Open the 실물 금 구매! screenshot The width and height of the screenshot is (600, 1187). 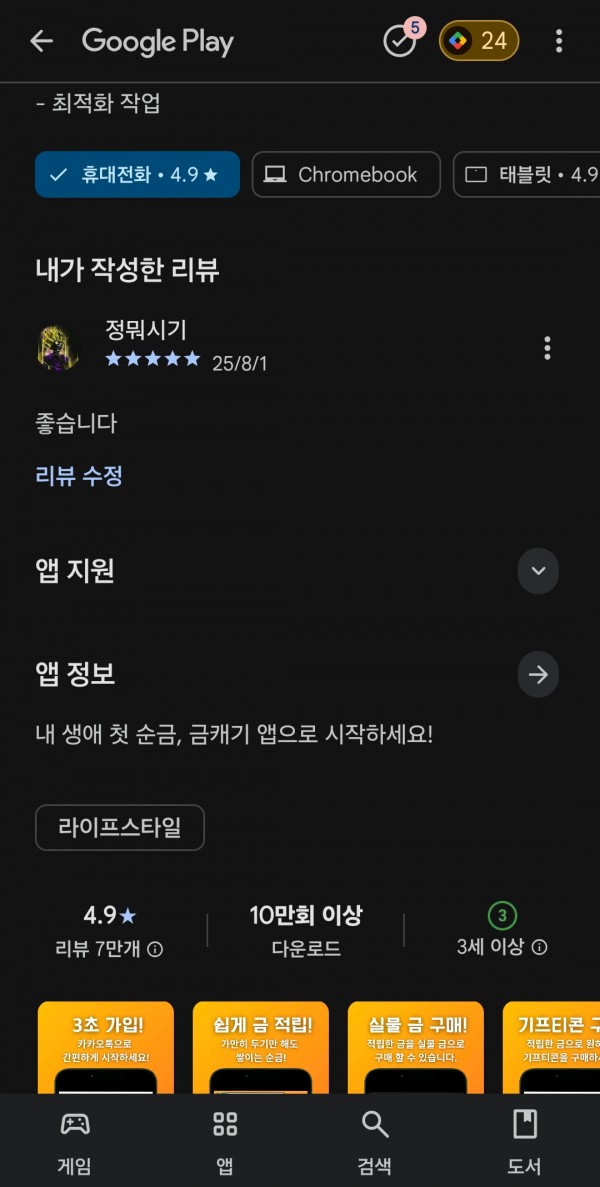tap(416, 1048)
